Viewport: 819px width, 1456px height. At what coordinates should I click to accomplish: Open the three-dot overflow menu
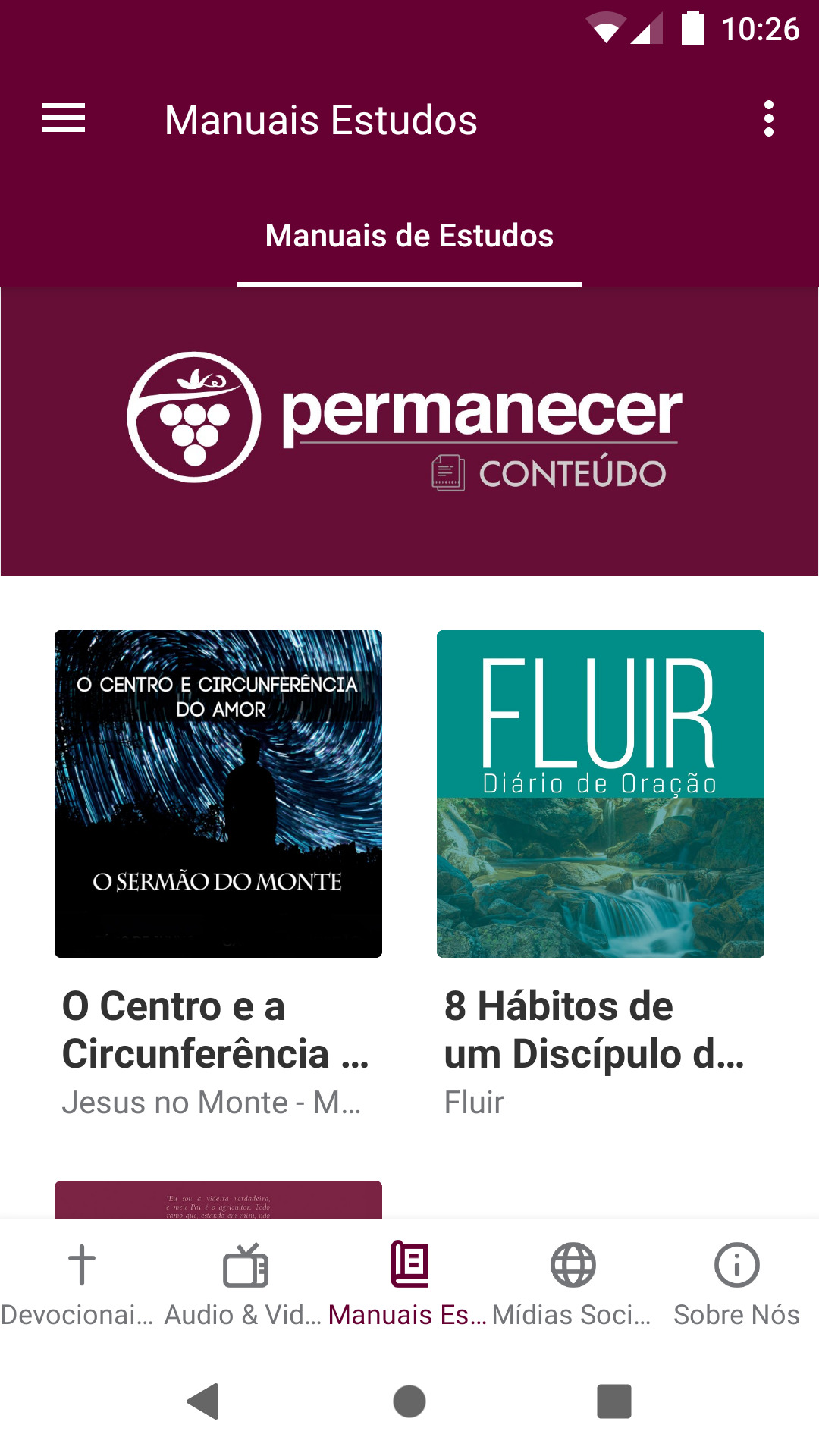[x=768, y=119]
